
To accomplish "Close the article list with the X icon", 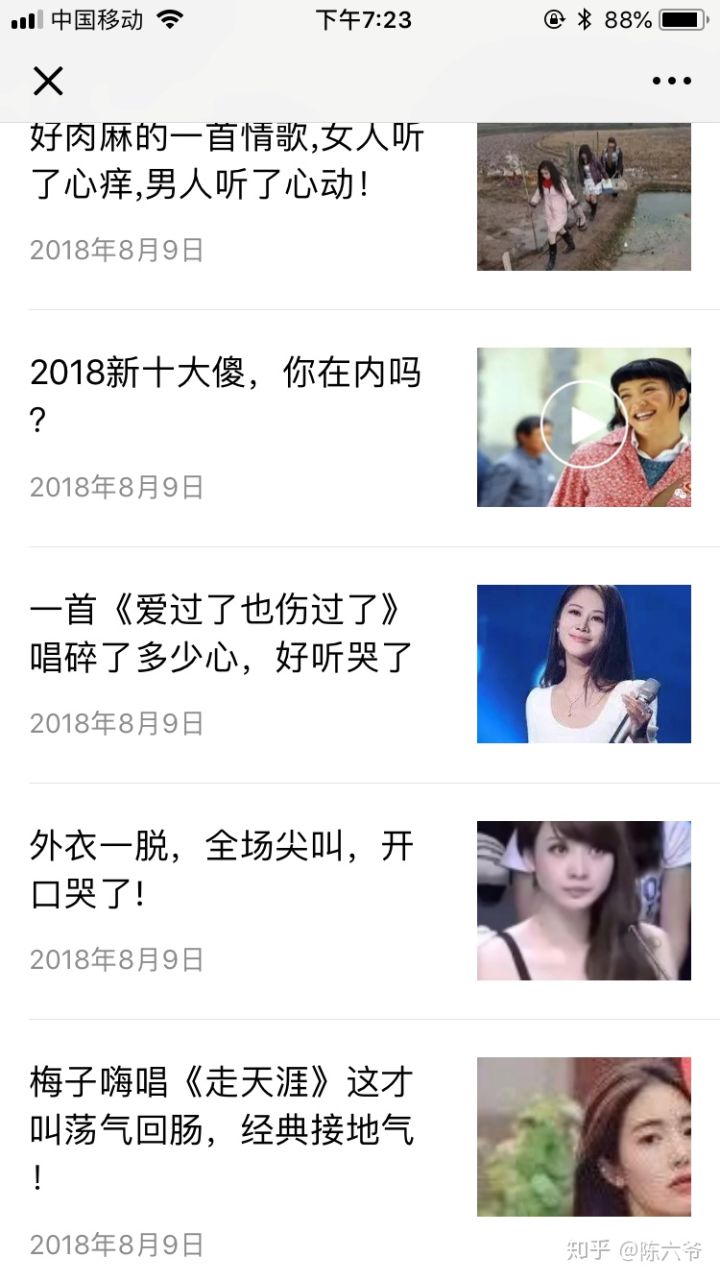I will pyautogui.click(x=47, y=80).
